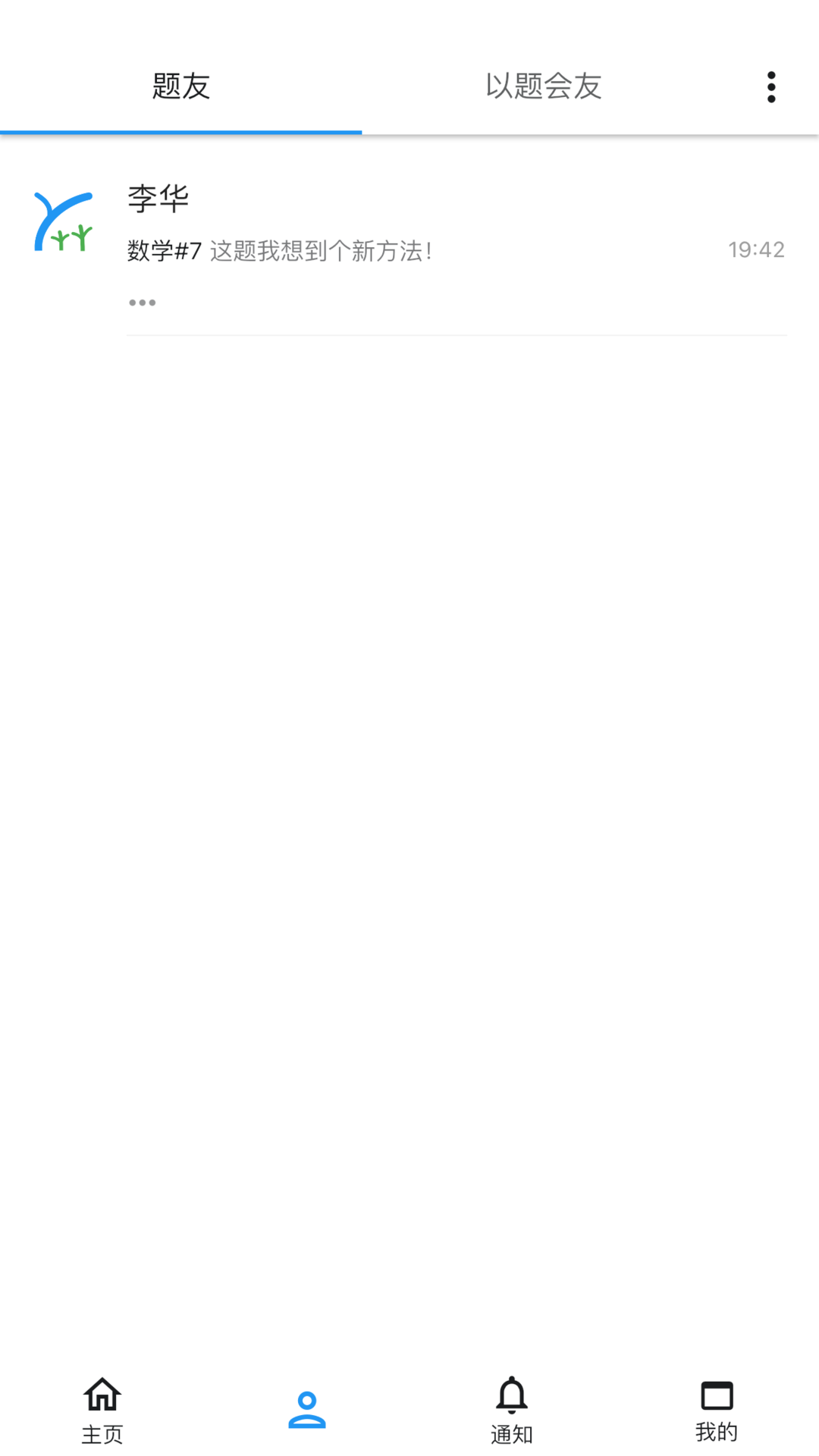Switch to the 以题会友 tab
Image resolution: width=819 pixels, height=1456 pixels.
543,86
